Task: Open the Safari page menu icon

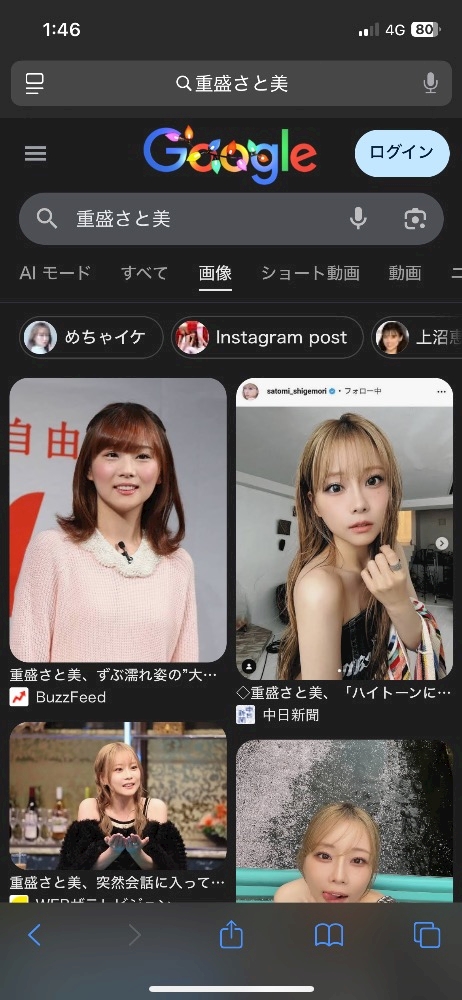Action: click(x=34, y=84)
